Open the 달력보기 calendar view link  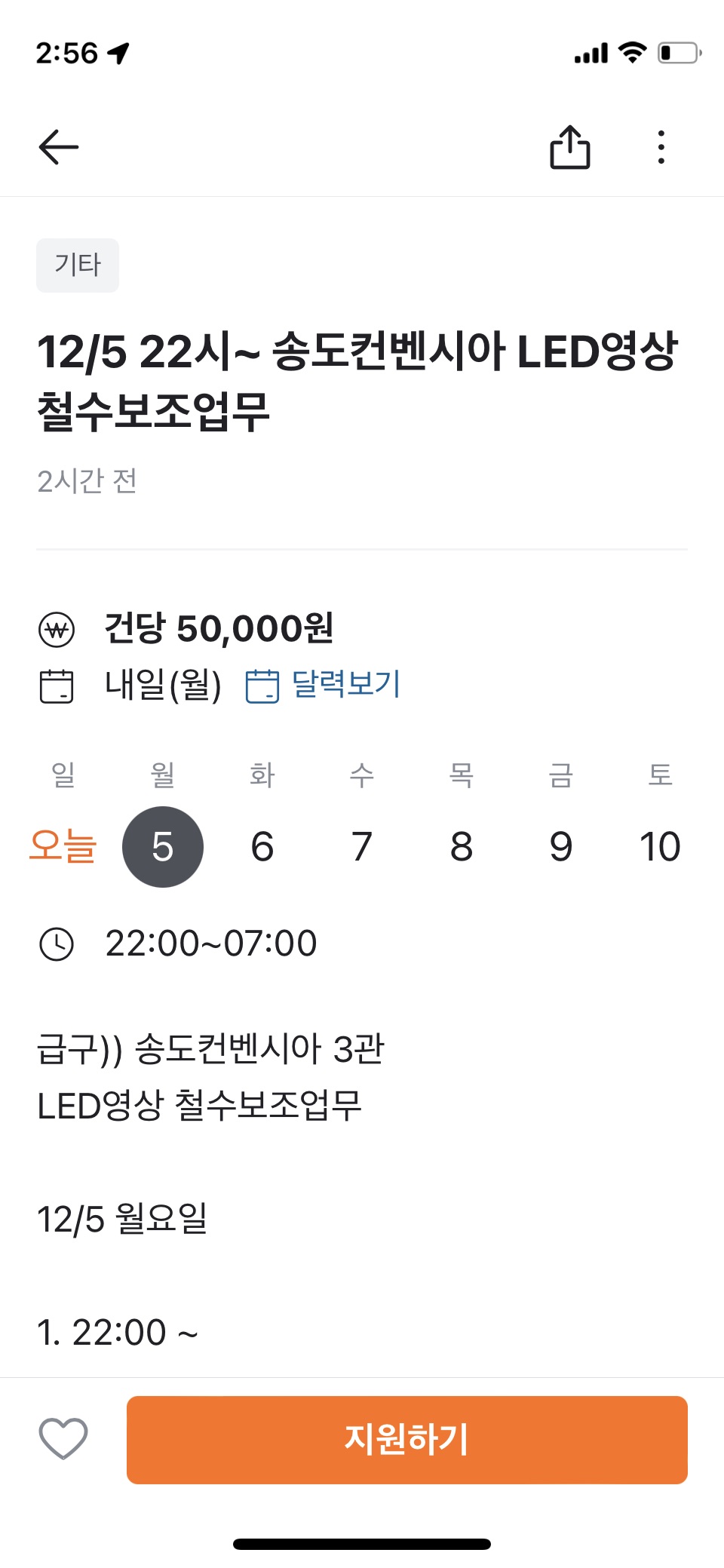click(x=324, y=685)
